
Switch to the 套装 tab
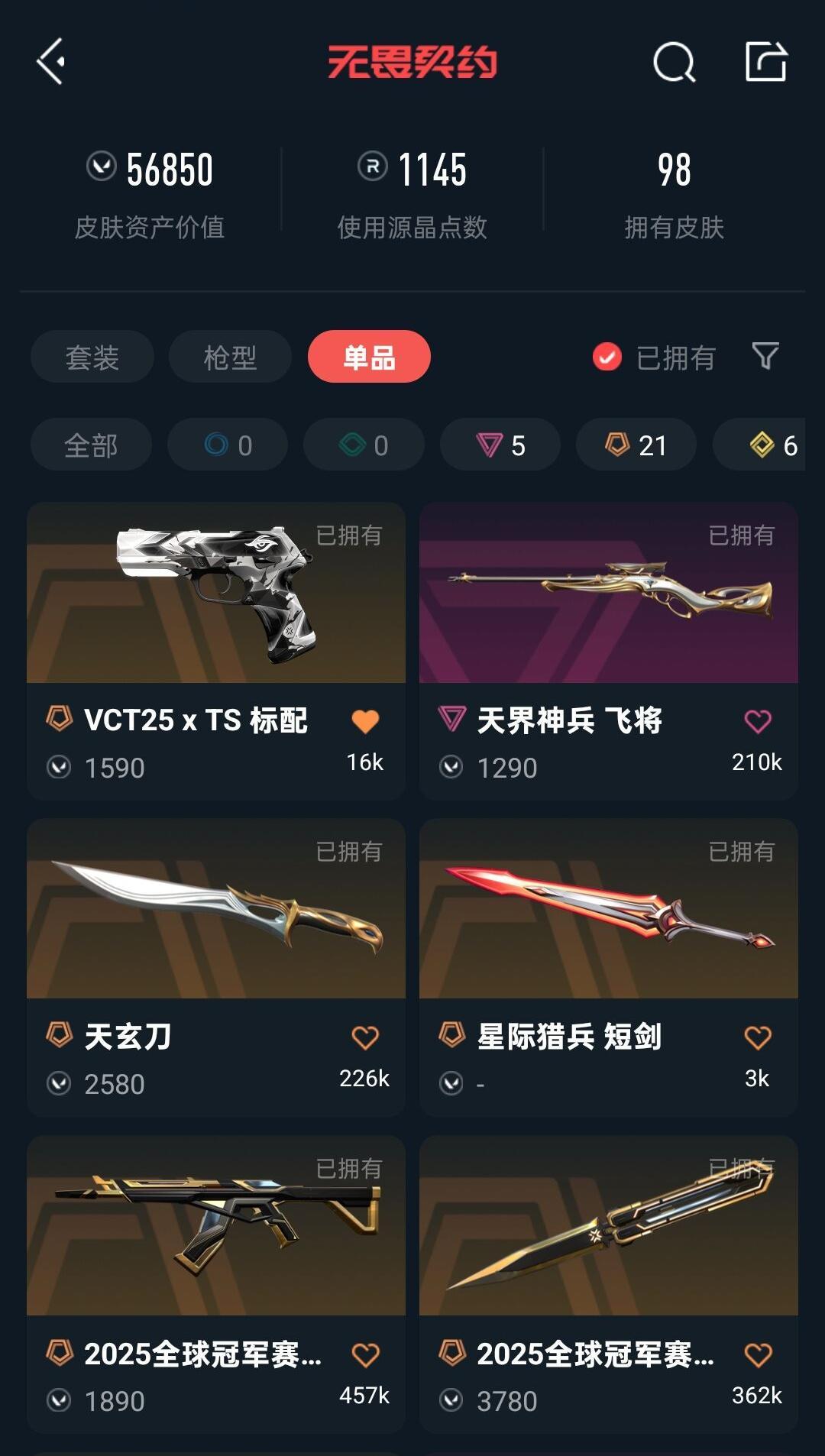pyautogui.click(x=92, y=357)
